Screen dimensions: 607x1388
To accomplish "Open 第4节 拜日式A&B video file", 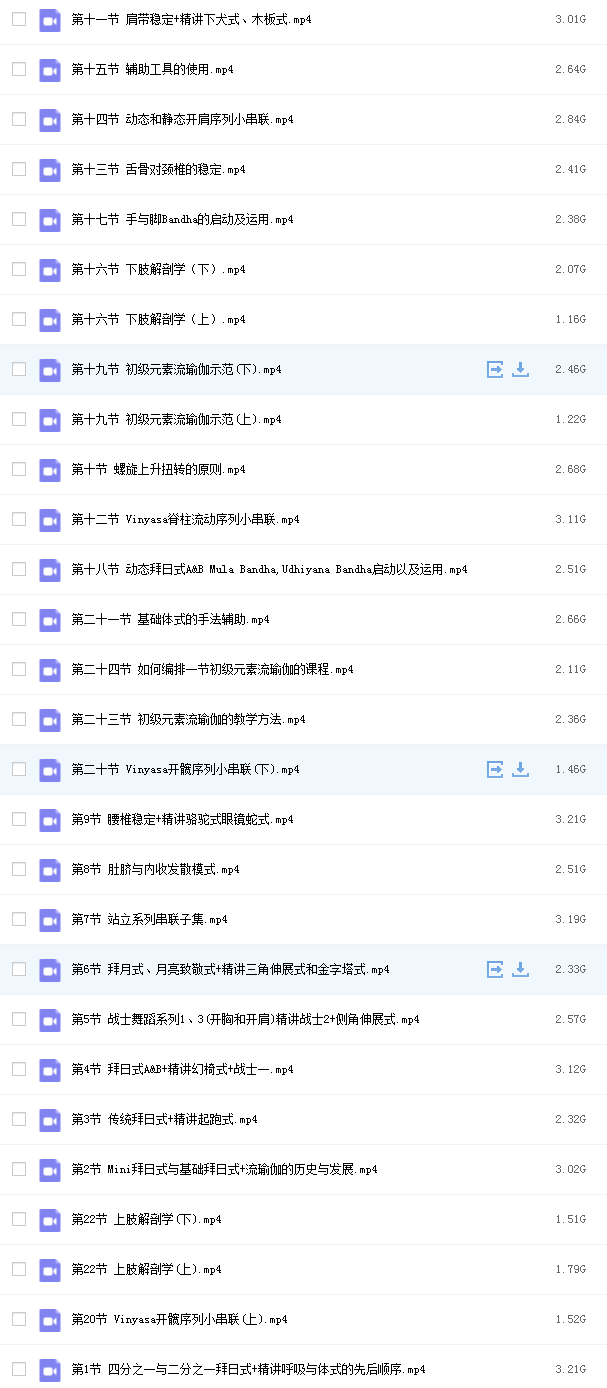I will [x=182, y=1070].
